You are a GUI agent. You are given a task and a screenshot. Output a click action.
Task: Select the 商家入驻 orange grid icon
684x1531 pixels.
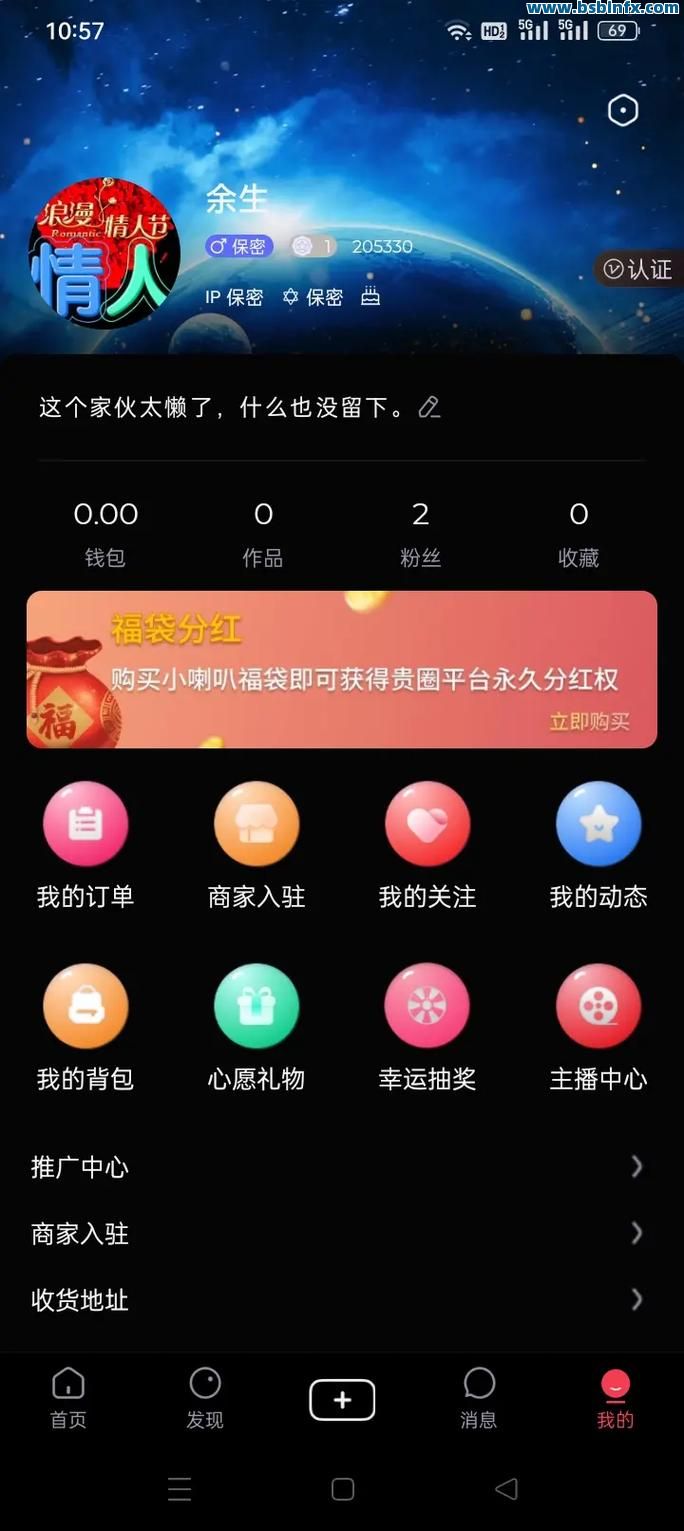point(256,824)
